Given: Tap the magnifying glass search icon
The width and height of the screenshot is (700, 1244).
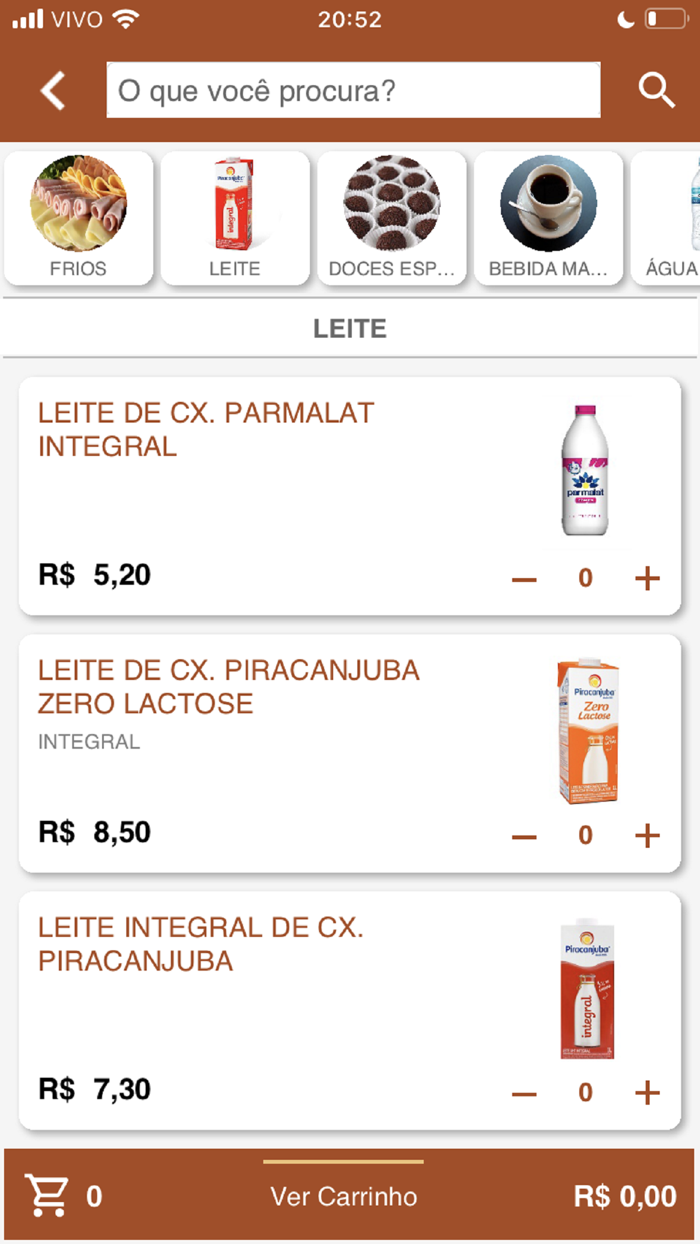Looking at the screenshot, I should tap(657, 91).
